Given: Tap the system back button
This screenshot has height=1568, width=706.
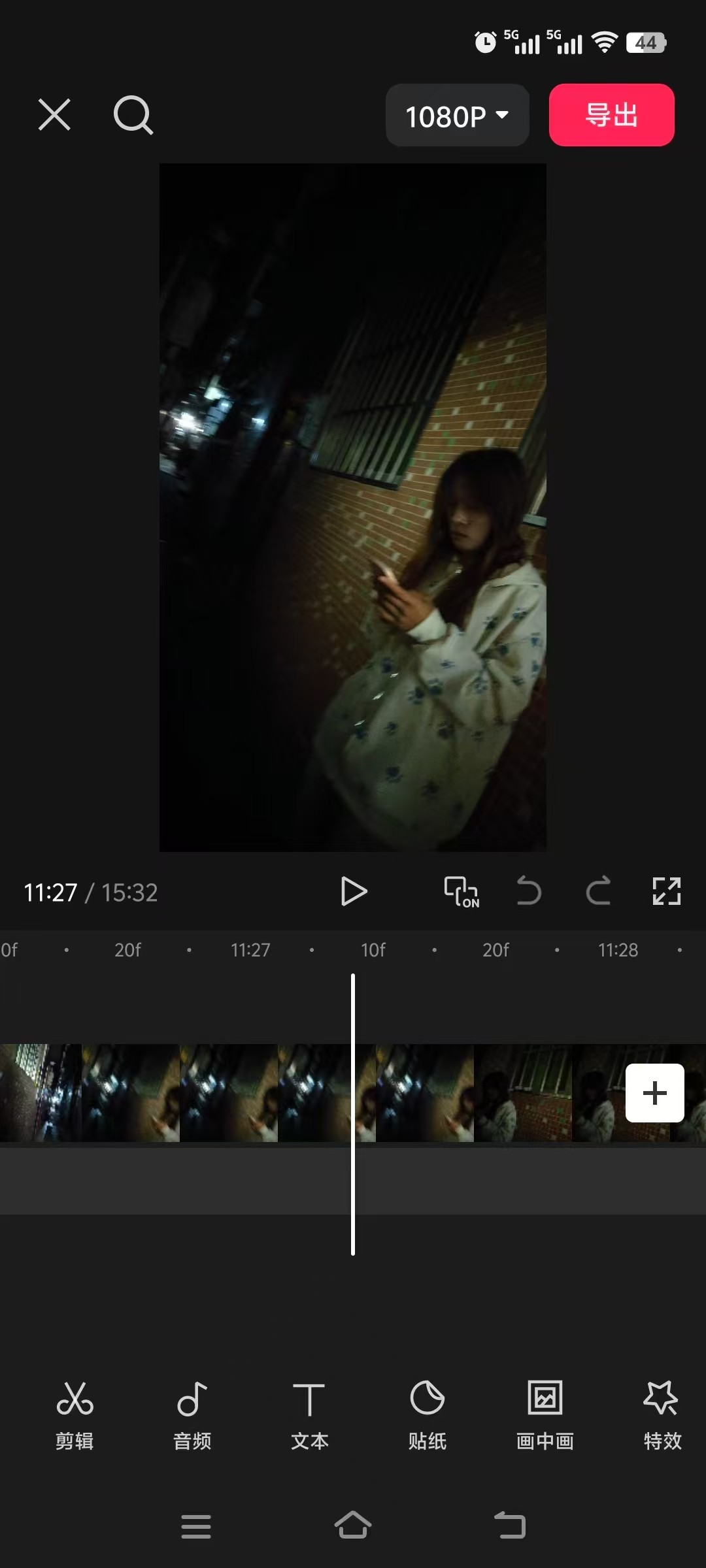Looking at the screenshot, I should click(x=510, y=1526).
